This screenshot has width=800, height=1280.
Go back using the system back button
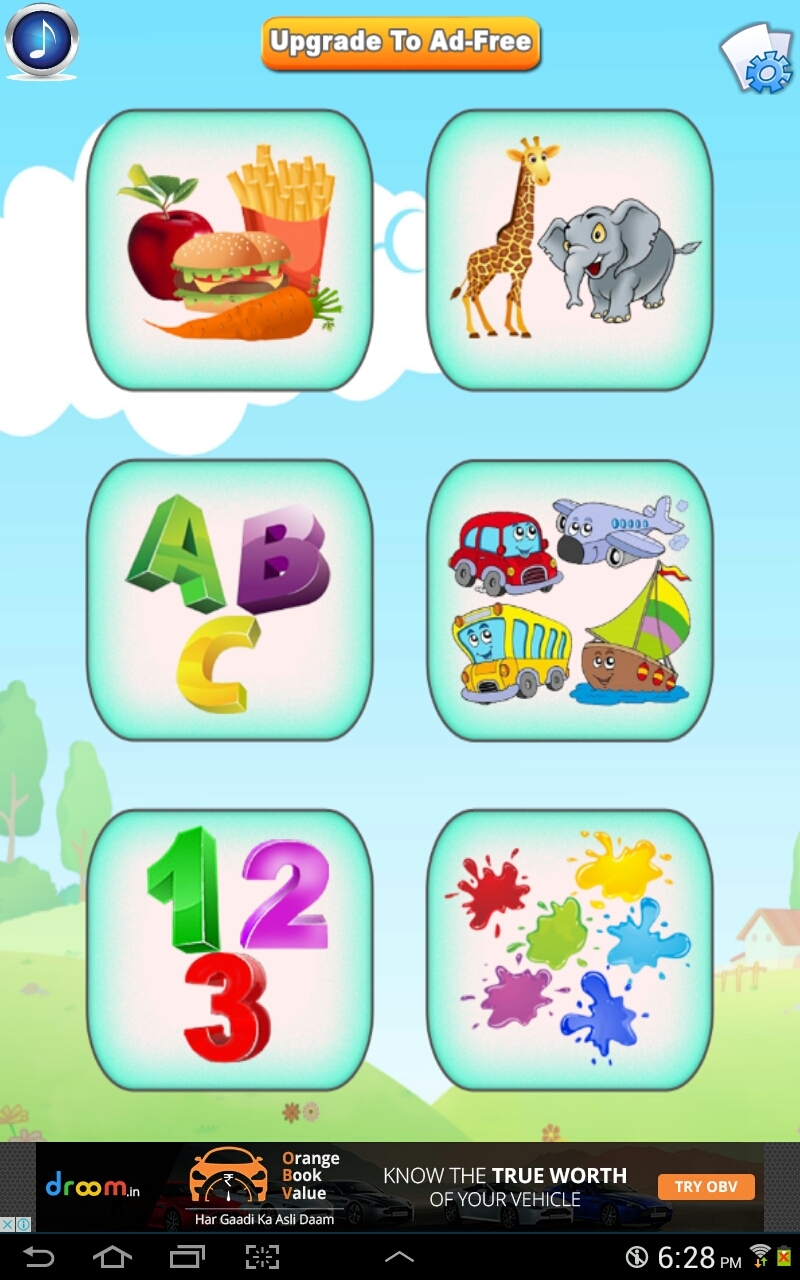pos(39,1257)
